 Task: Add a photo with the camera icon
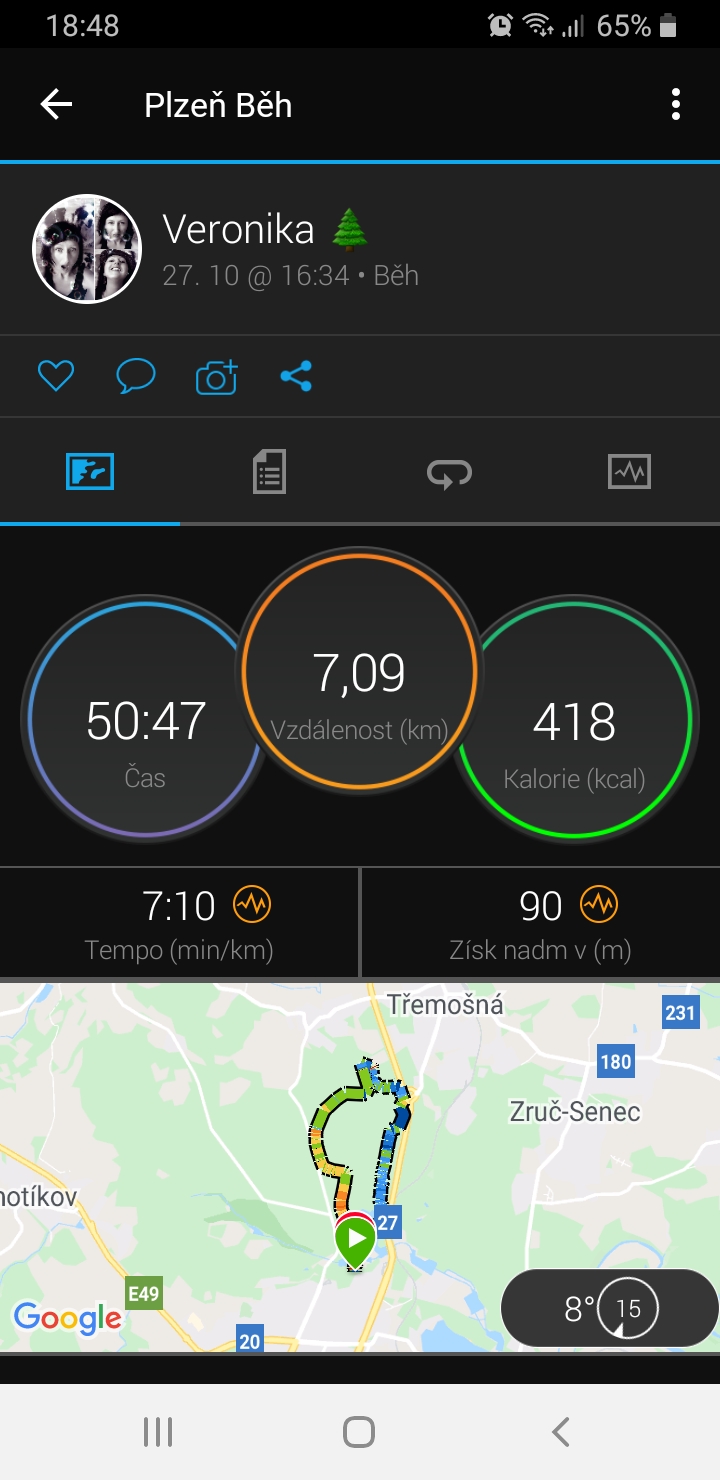coord(217,376)
